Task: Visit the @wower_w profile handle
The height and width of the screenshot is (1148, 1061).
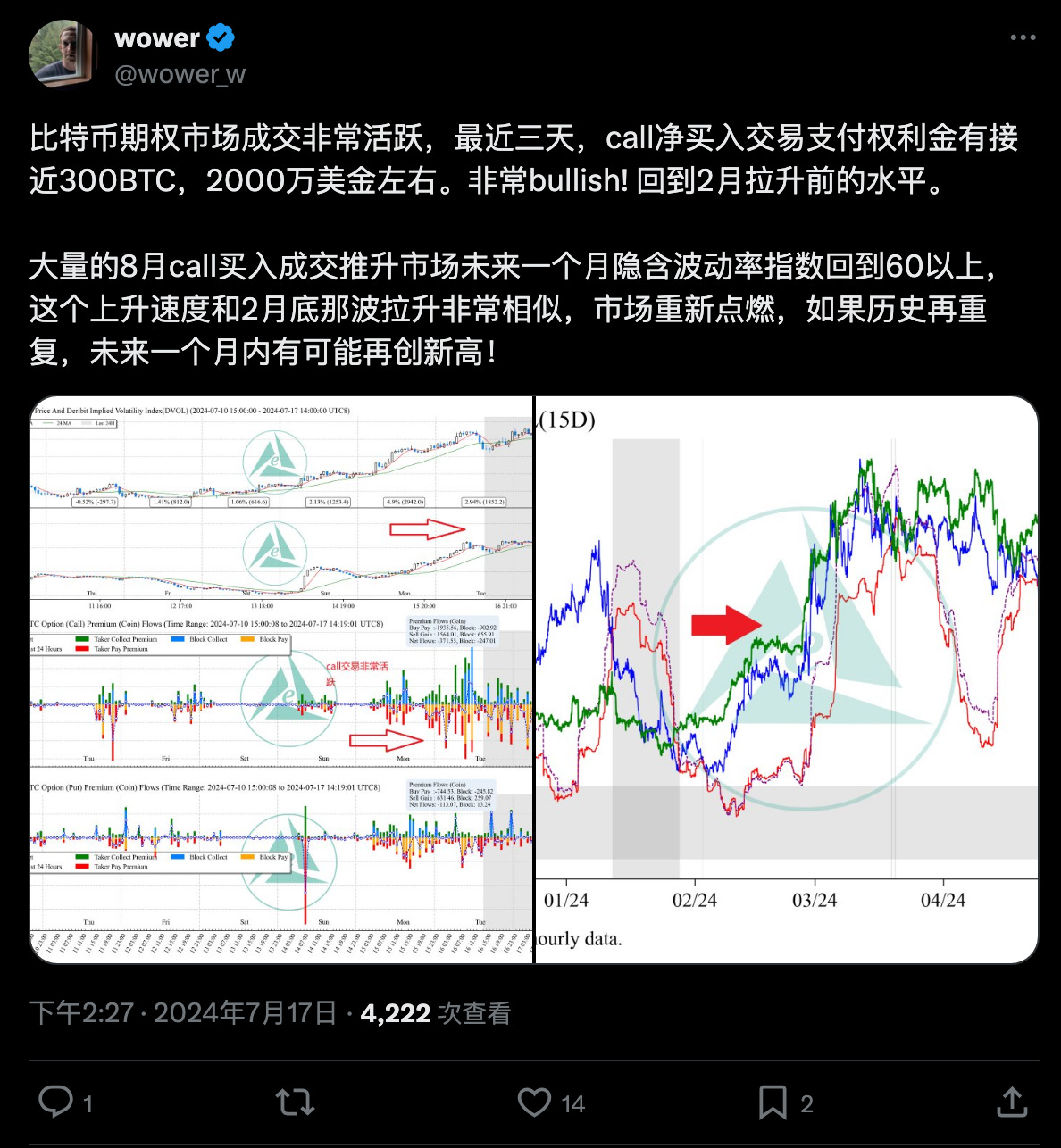Action: pyautogui.click(x=180, y=75)
